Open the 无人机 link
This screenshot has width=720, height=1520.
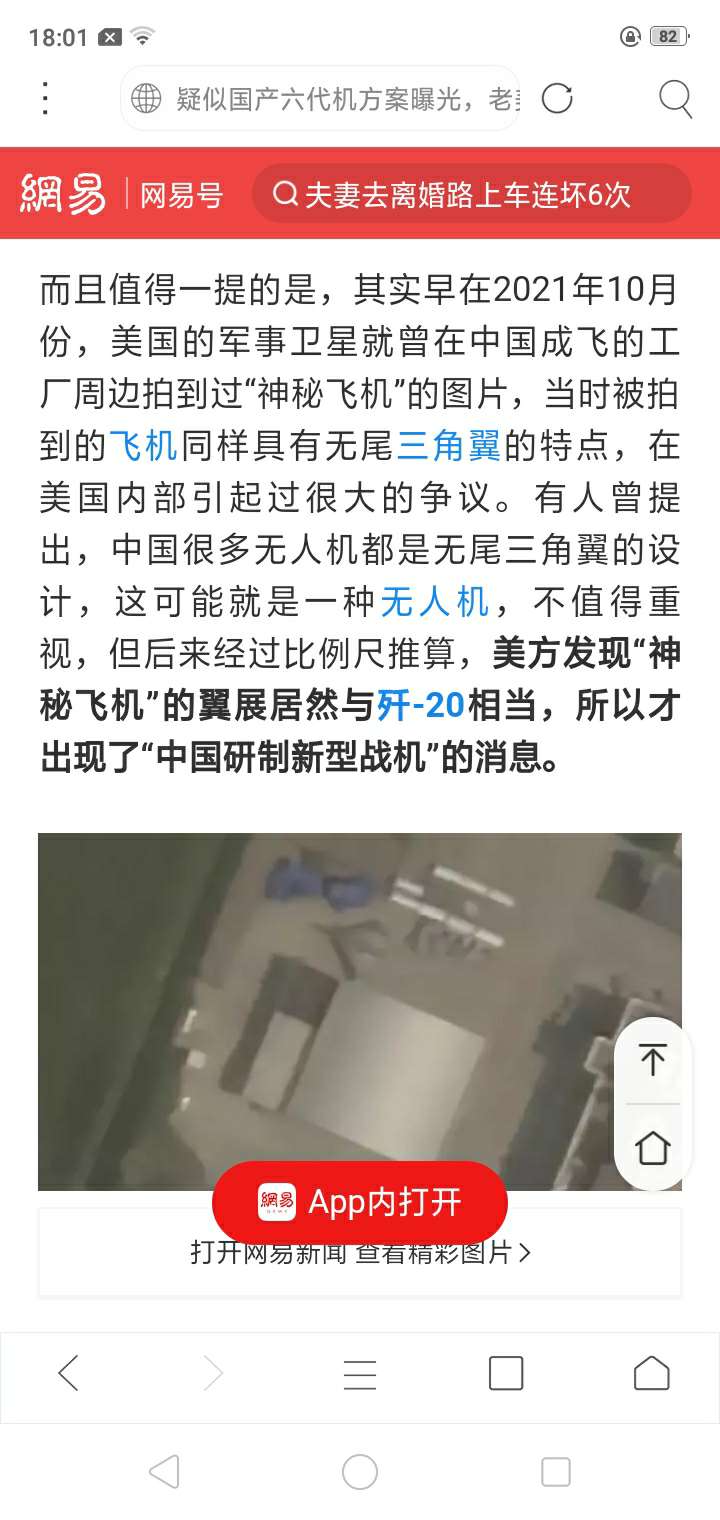tap(435, 602)
